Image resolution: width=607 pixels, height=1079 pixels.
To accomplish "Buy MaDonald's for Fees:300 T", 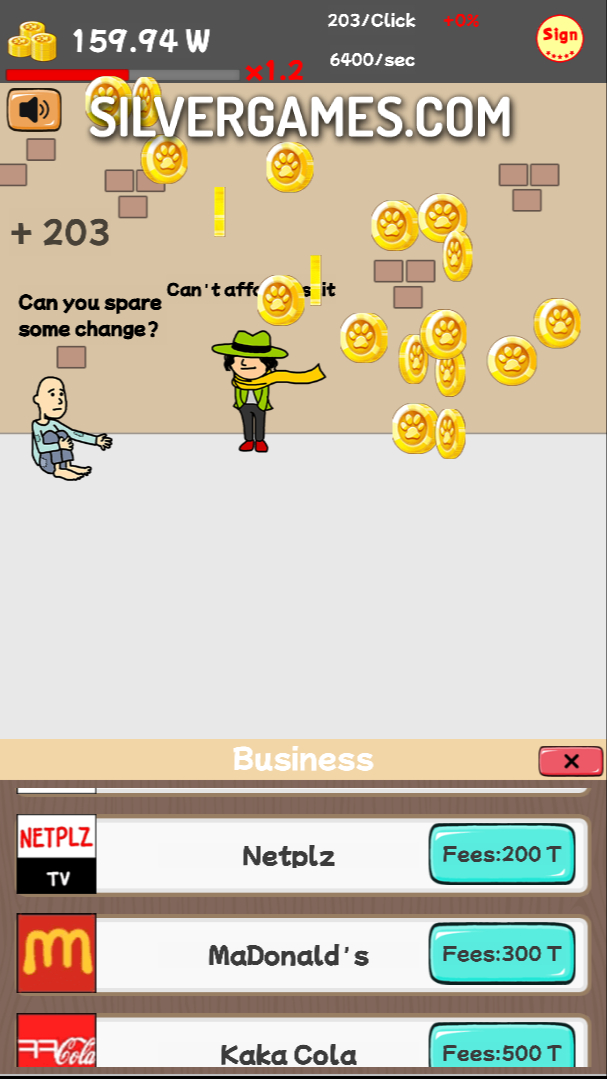I will point(502,954).
